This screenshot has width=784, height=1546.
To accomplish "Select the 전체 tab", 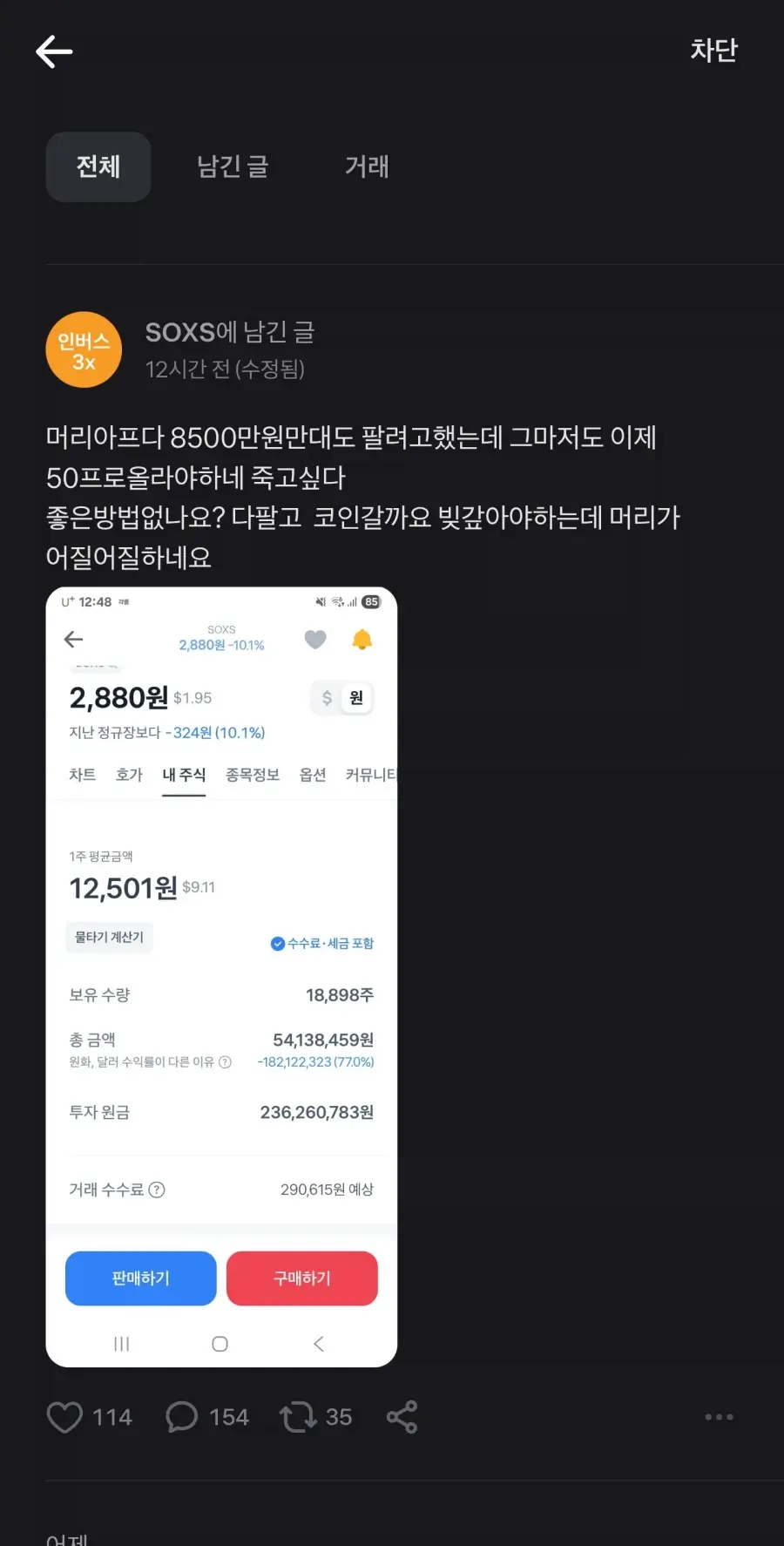I will [98, 166].
